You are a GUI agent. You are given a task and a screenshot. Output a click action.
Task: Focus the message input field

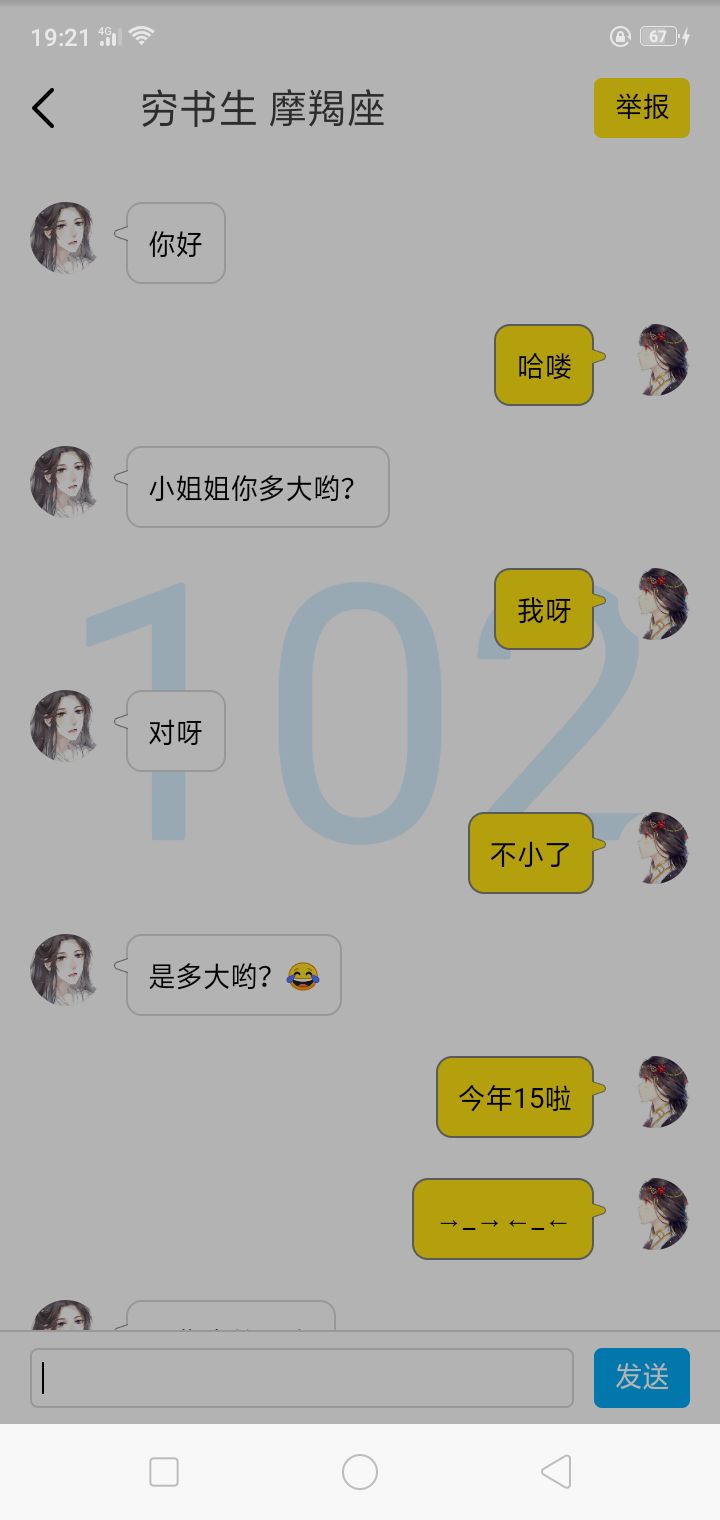(301, 1378)
